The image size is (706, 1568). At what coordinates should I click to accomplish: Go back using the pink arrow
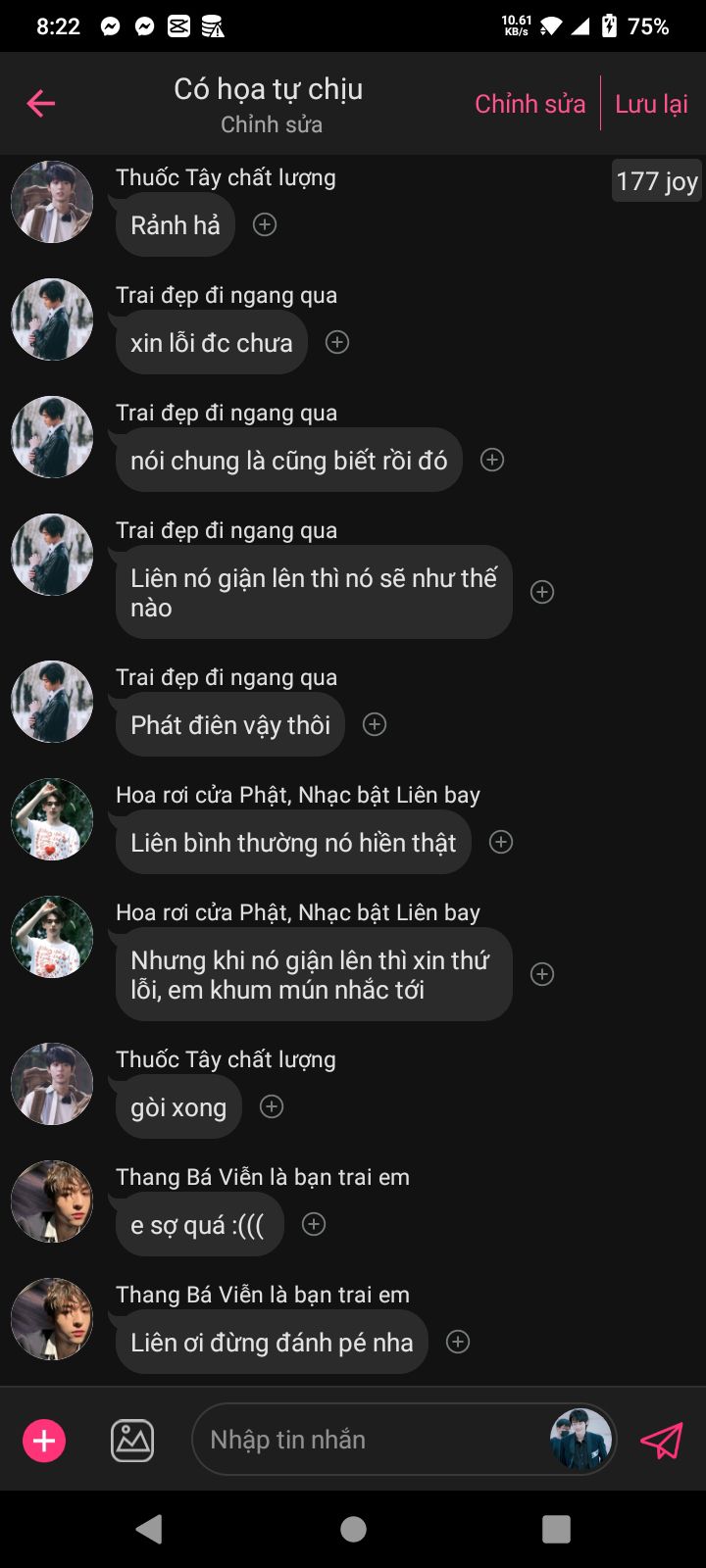(41, 103)
